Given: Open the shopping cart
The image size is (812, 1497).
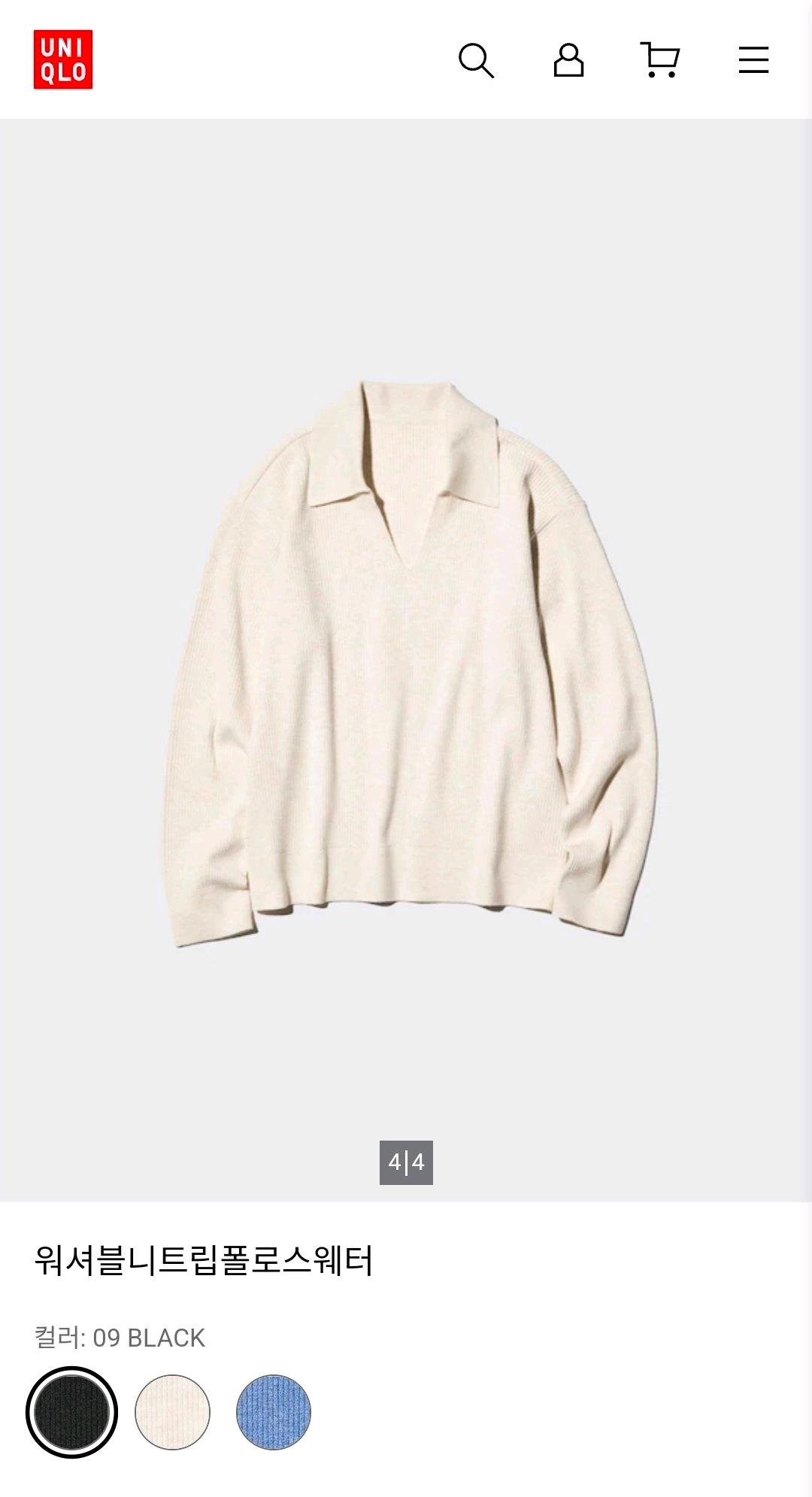Looking at the screenshot, I should pos(660,60).
